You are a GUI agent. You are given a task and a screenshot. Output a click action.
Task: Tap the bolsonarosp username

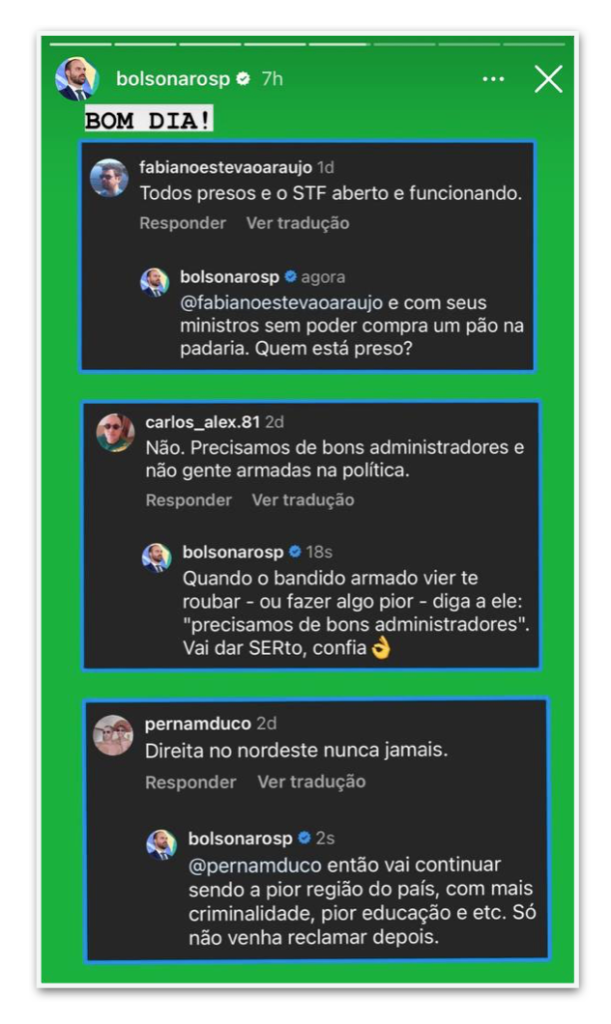pos(172,79)
